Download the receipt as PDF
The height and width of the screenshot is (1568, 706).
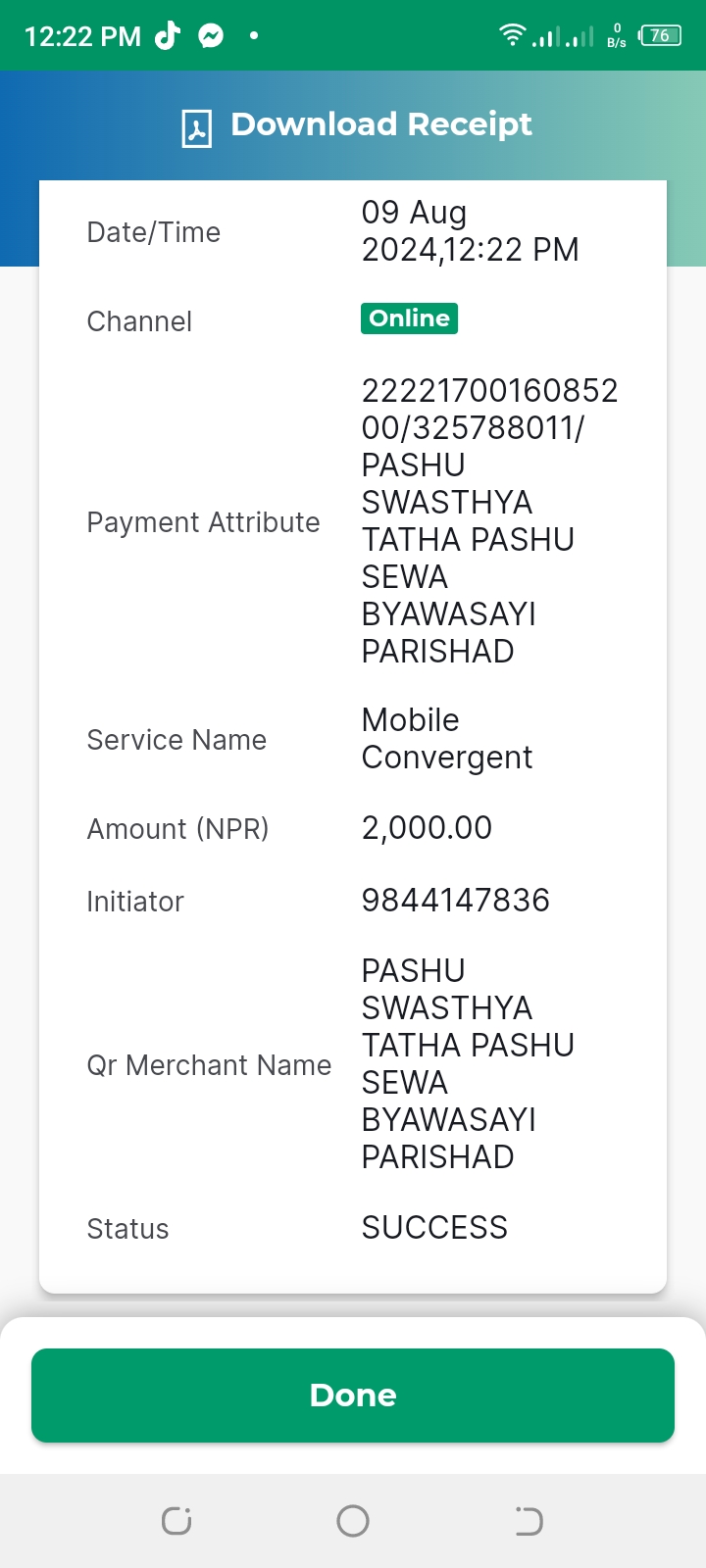[x=357, y=125]
